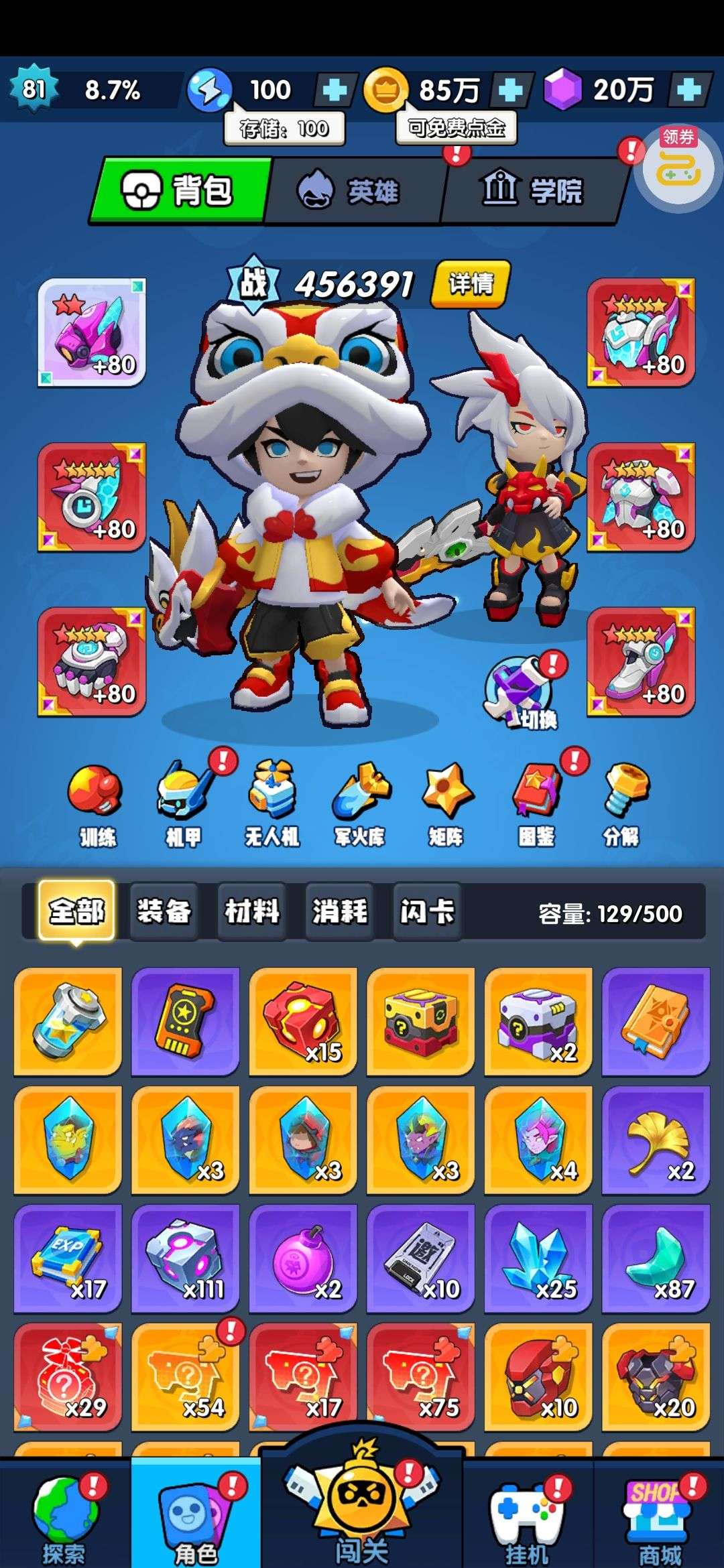Screen dimensions: 724x1568
Task: Tap the plus button next to energy 100
Action: (x=335, y=90)
